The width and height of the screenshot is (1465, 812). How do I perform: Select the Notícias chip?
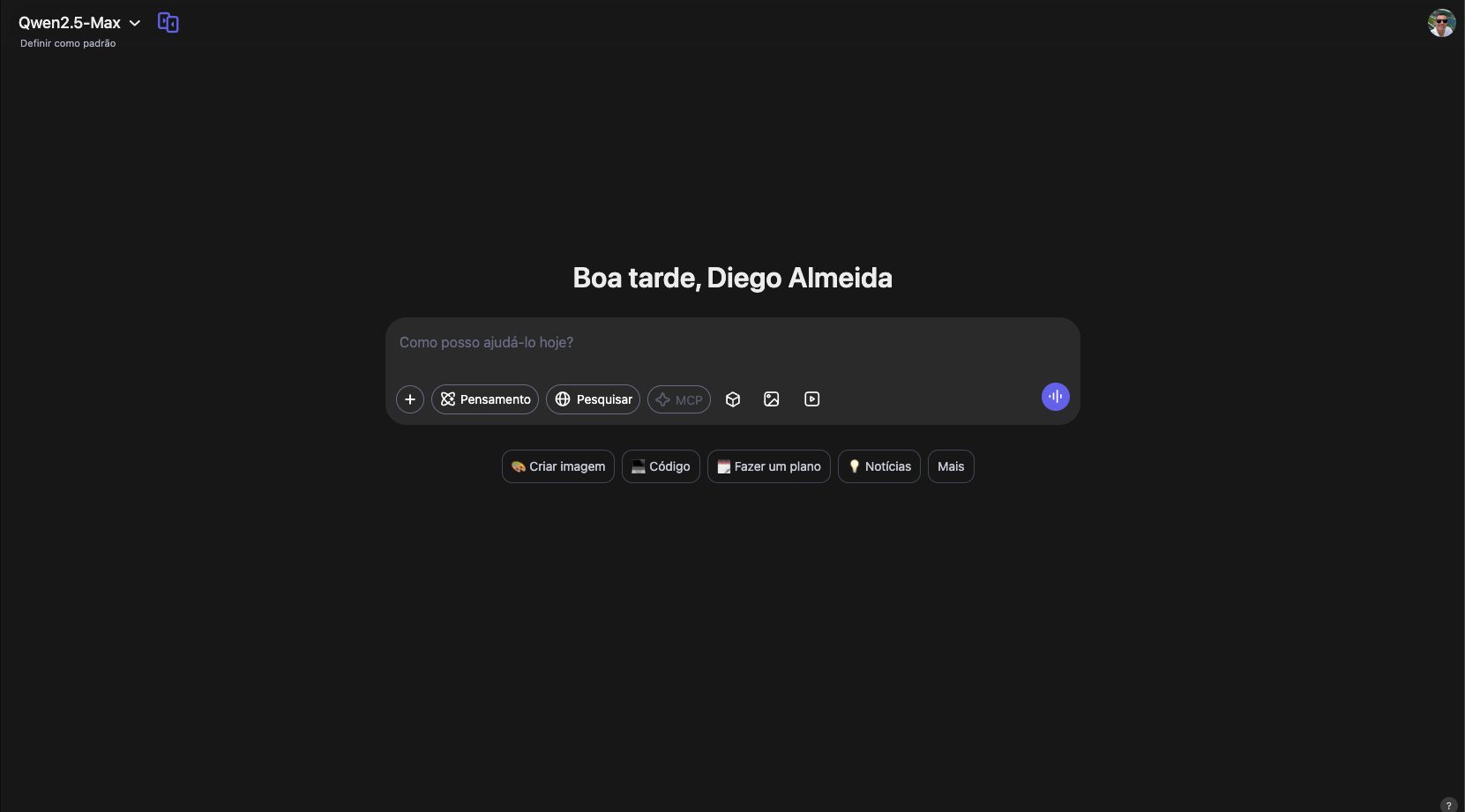tap(879, 466)
